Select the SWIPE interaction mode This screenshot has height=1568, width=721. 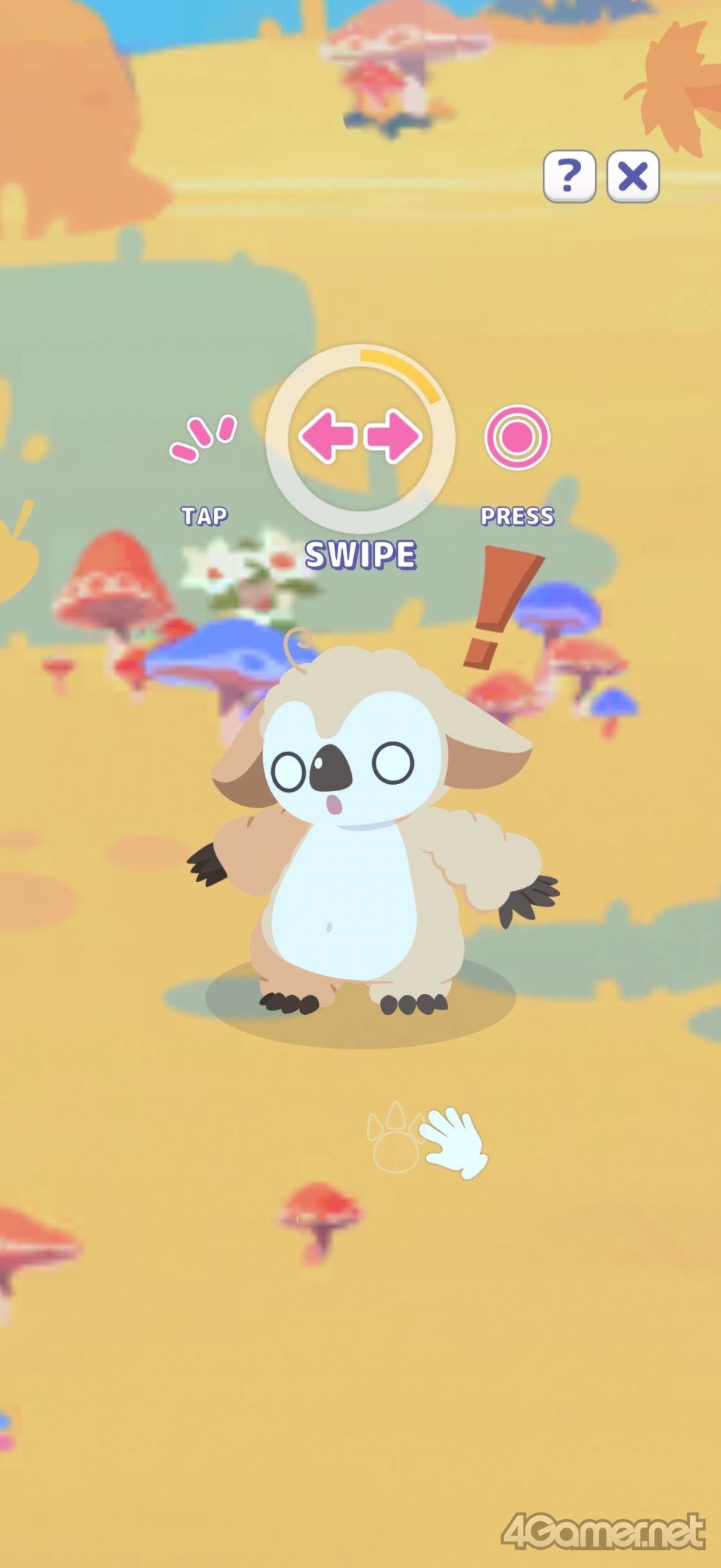click(x=360, y=437)
